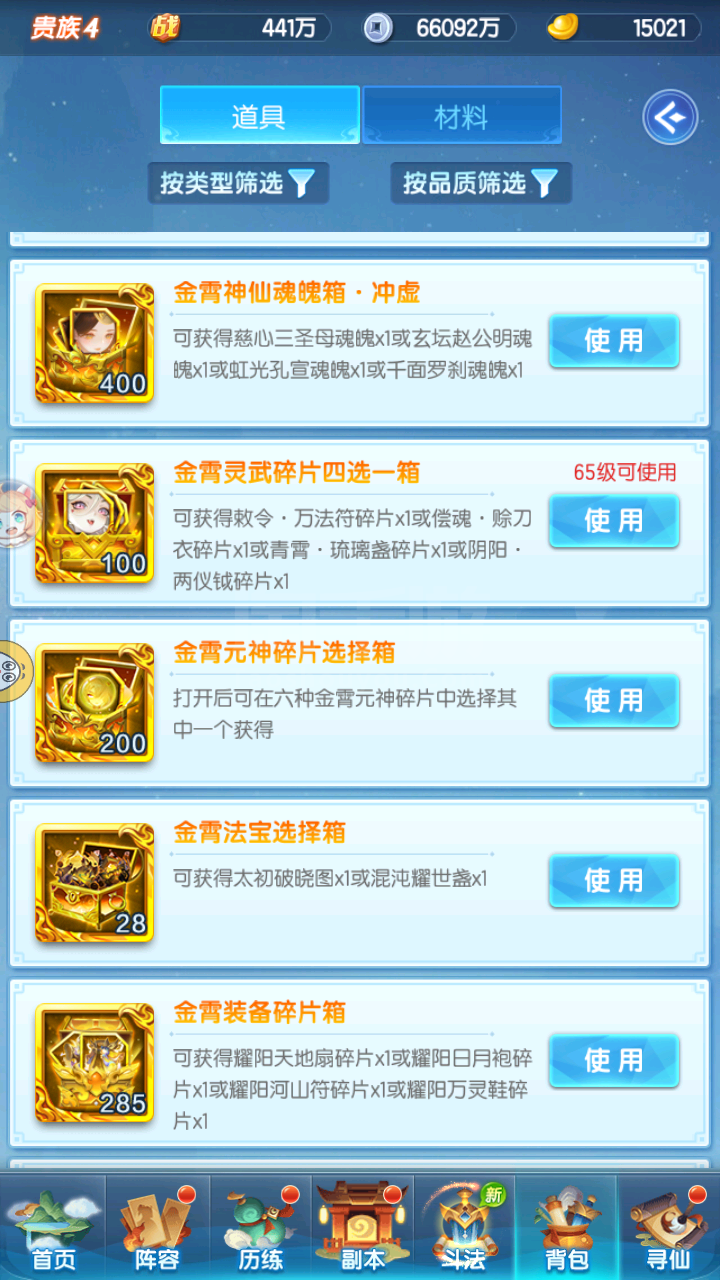Tap the 金霄法宝选择箱 item icon
Image resolution: width=720 pixels, height=1280 pixels.
(94, 883)
